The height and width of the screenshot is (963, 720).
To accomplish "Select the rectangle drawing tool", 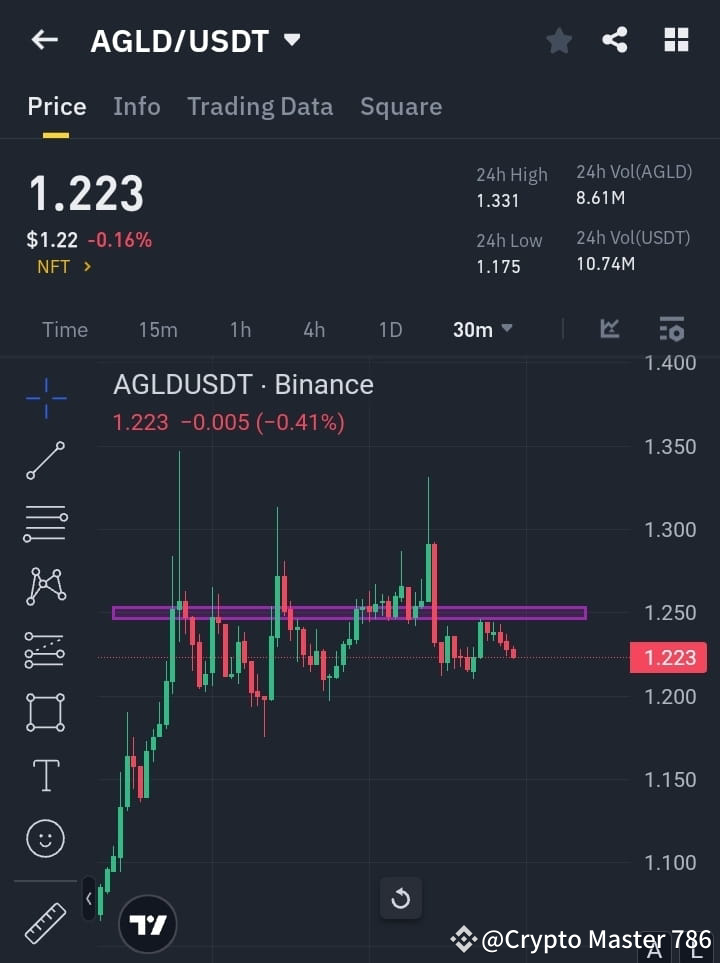I will tap(45, 712).
